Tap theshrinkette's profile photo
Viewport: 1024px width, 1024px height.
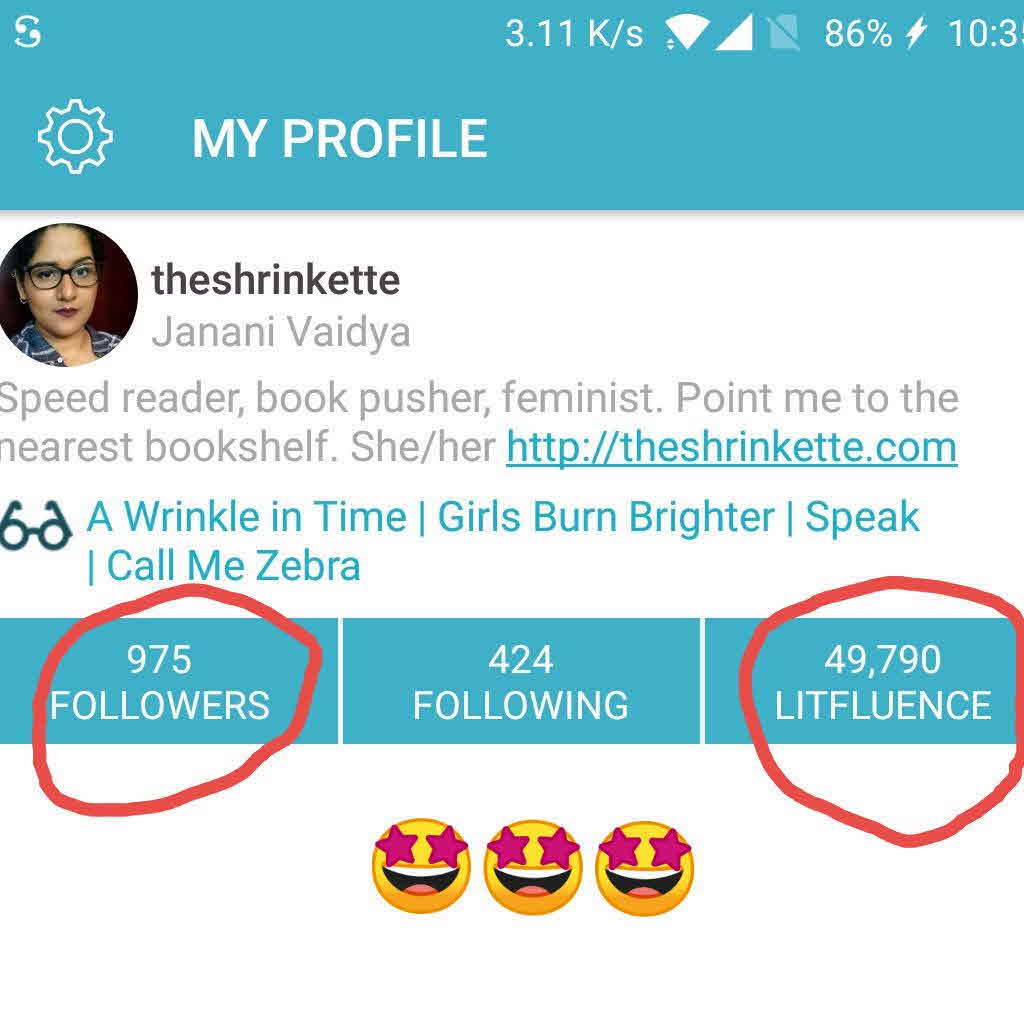click(x=66, y=296)
